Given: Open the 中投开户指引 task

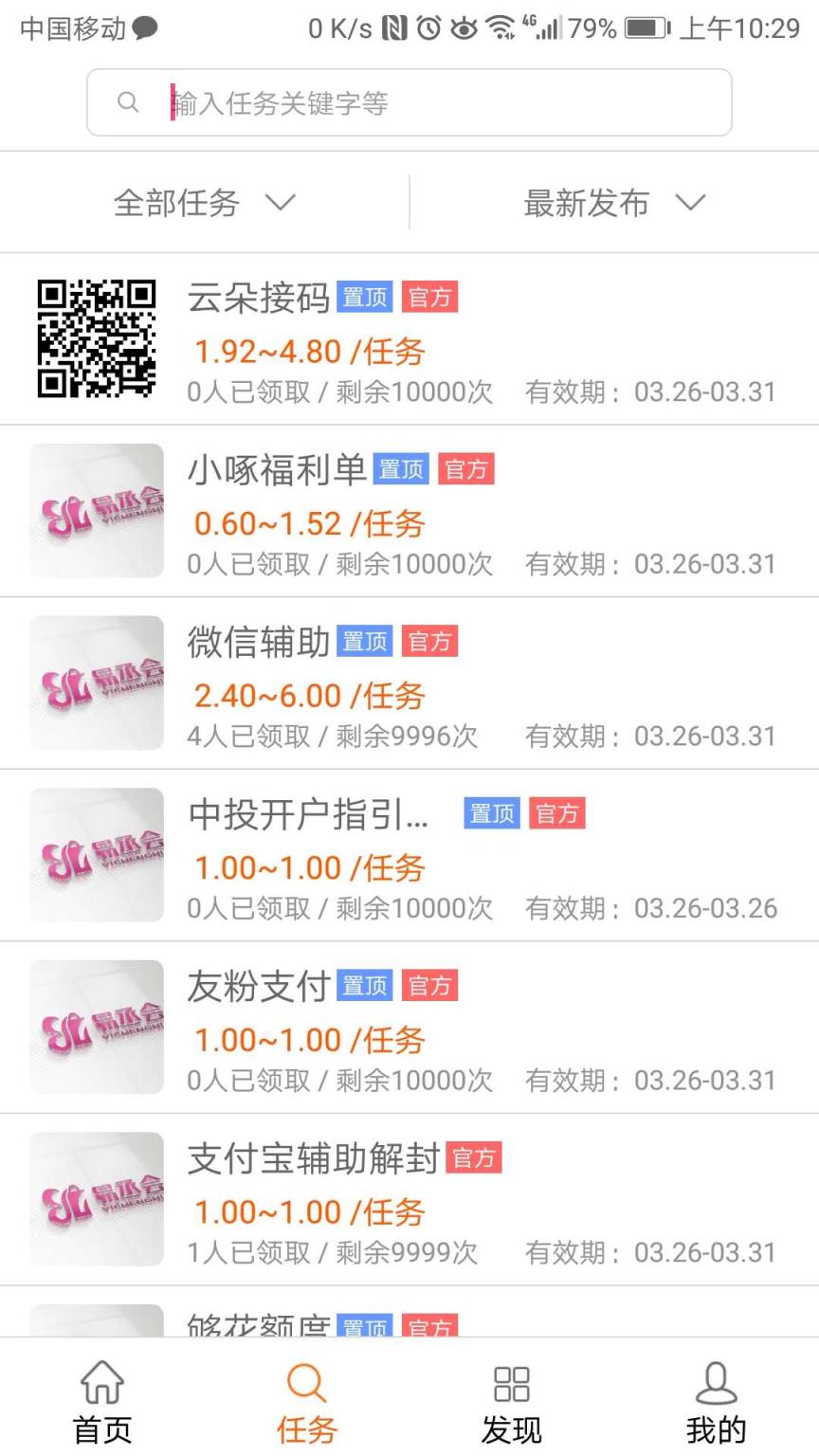Looking at the screenshot, I should coord(409,856).
